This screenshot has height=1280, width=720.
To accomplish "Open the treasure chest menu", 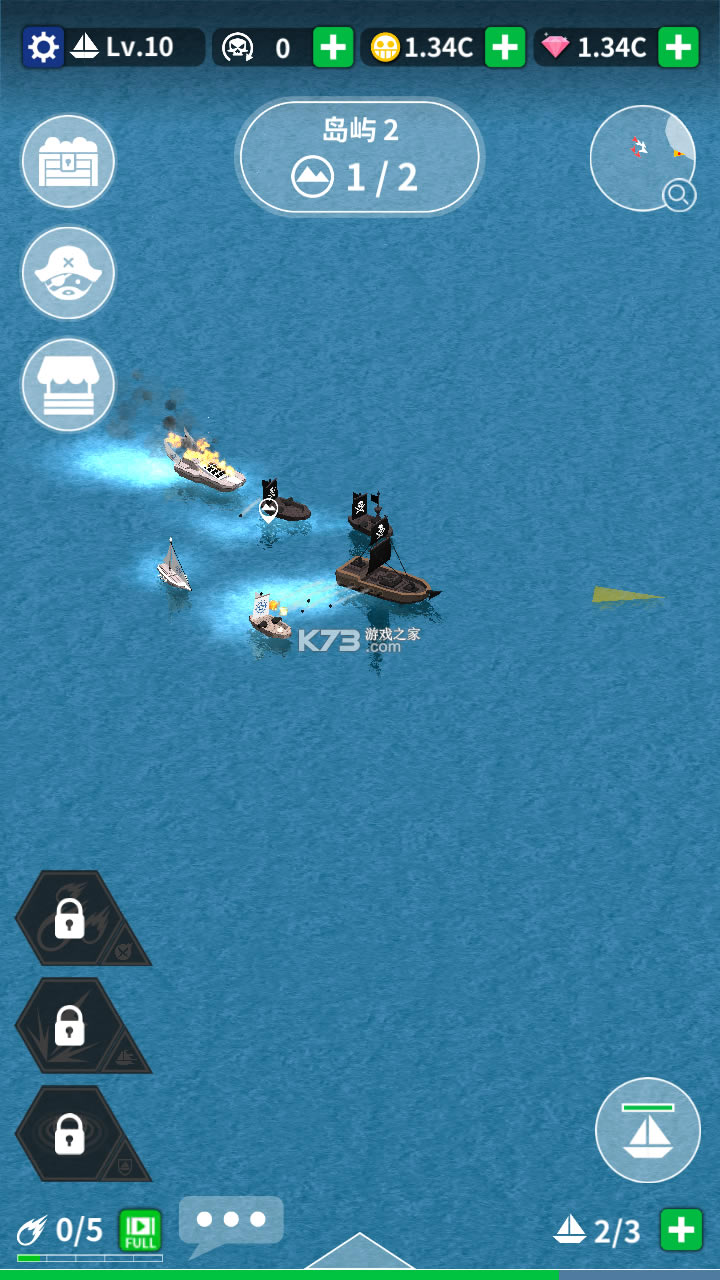I will (68, 161).
